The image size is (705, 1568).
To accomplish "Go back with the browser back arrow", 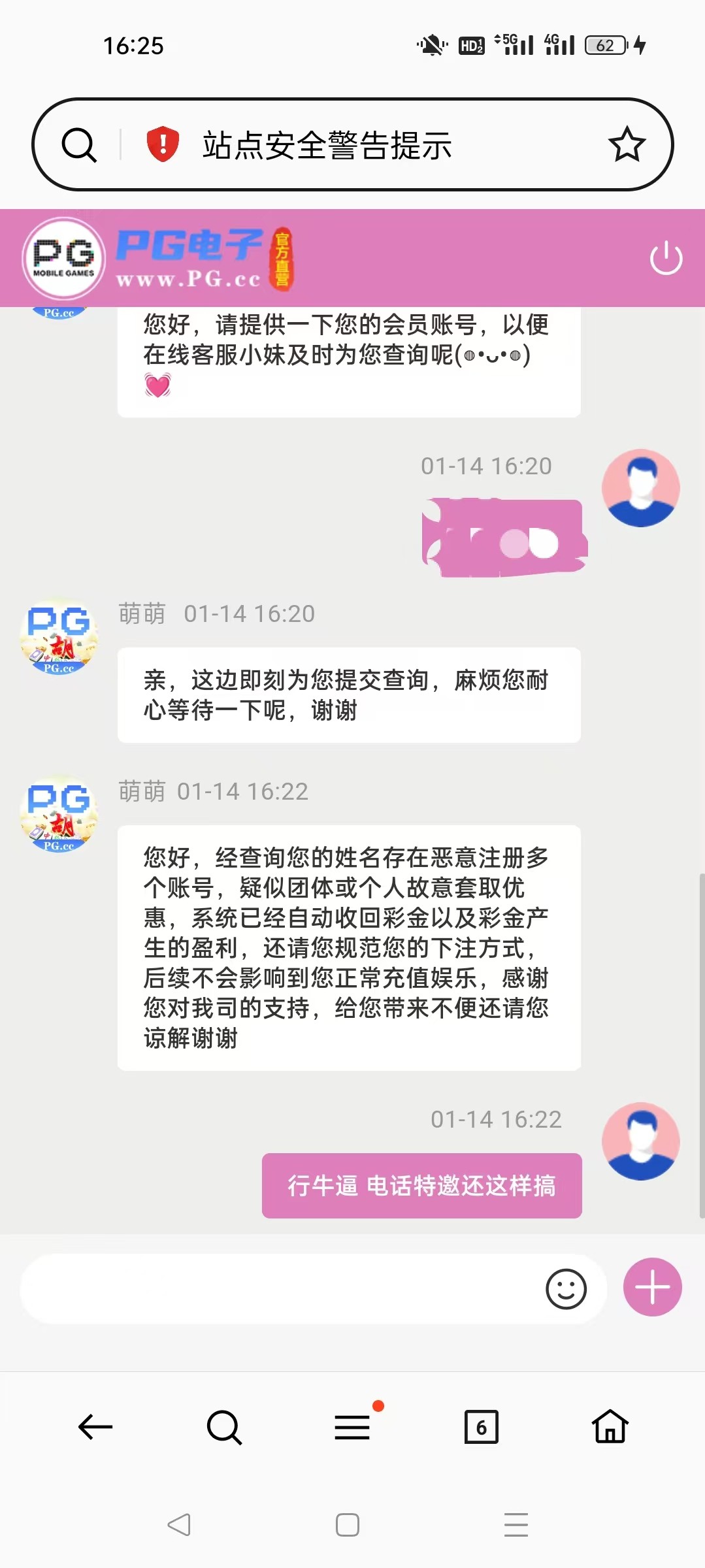I will (x=95, y=1427).
